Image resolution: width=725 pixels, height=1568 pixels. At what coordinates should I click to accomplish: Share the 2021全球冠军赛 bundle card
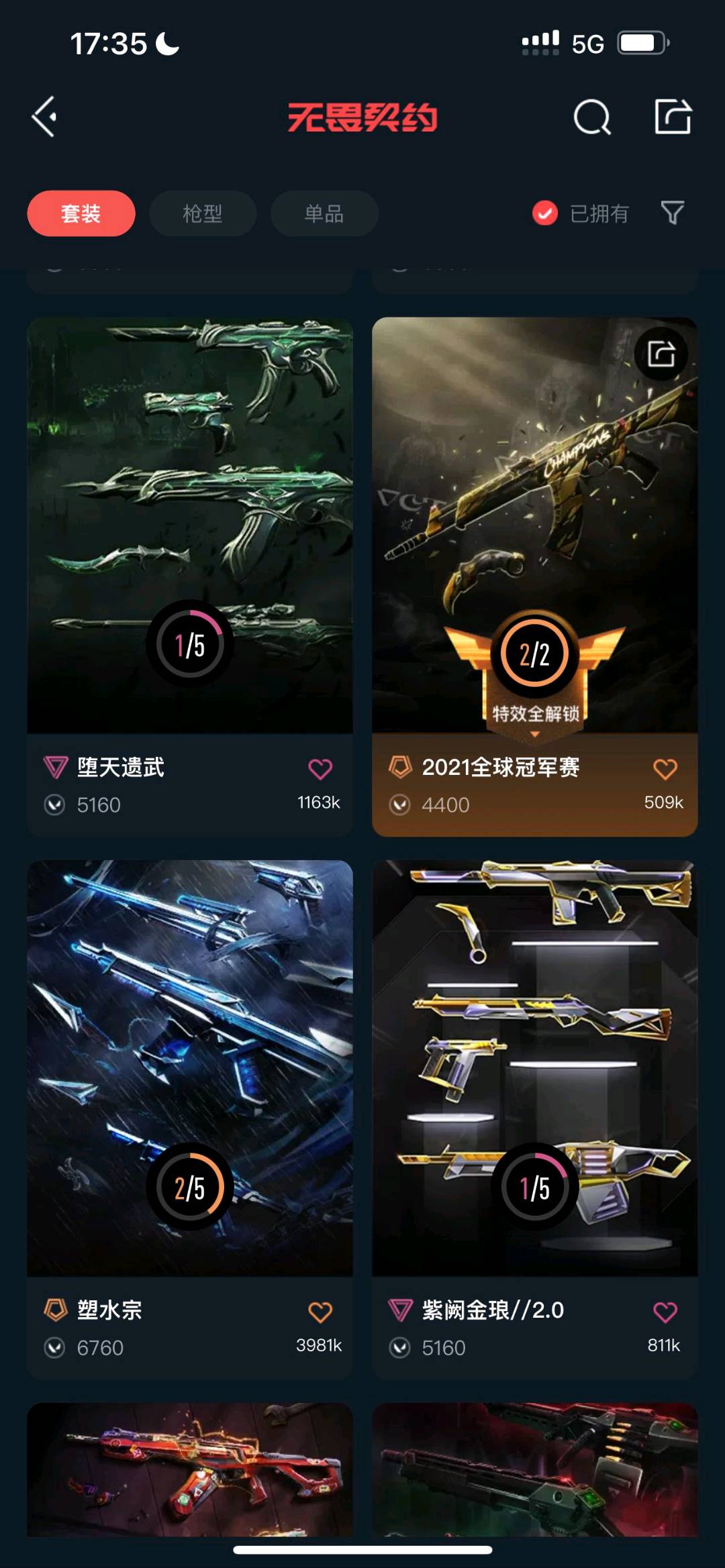click(x=661, y=354)
